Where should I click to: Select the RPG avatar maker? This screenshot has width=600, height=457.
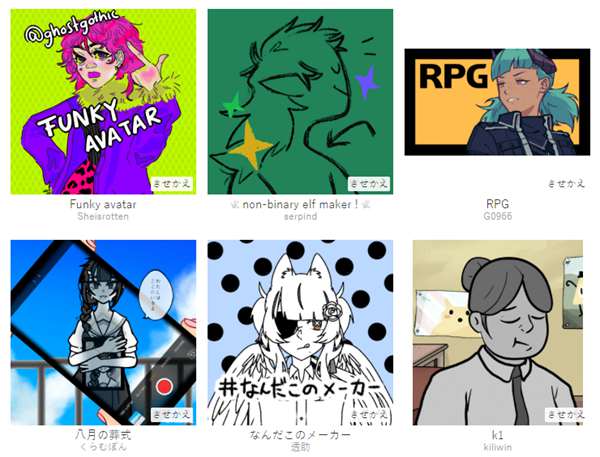click(x=497, y=102)
